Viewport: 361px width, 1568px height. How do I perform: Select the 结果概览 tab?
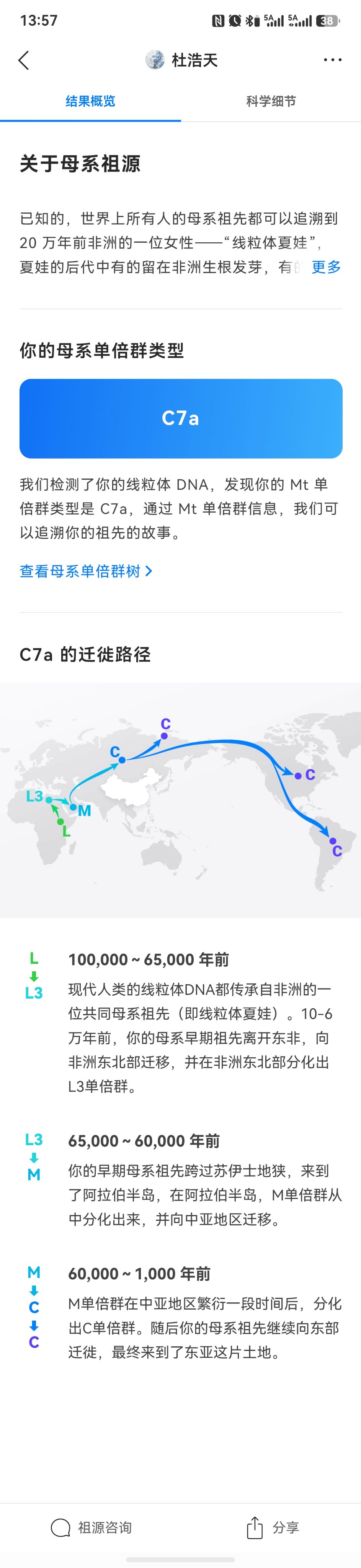pyautogui.click(x=90, y=101)
